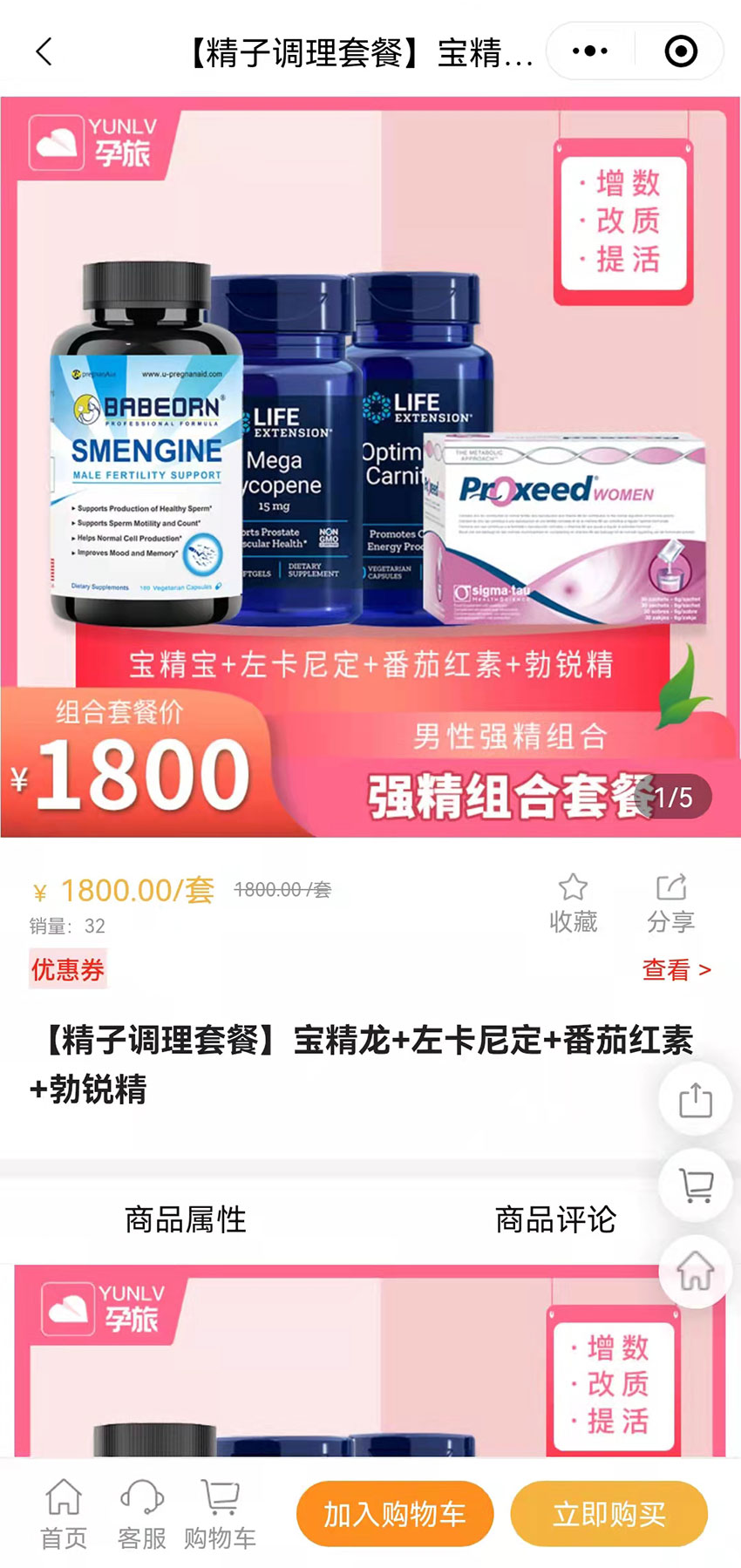Go to 首页 in the bottom bar
741x1568 pixels.
point(64,1514)
